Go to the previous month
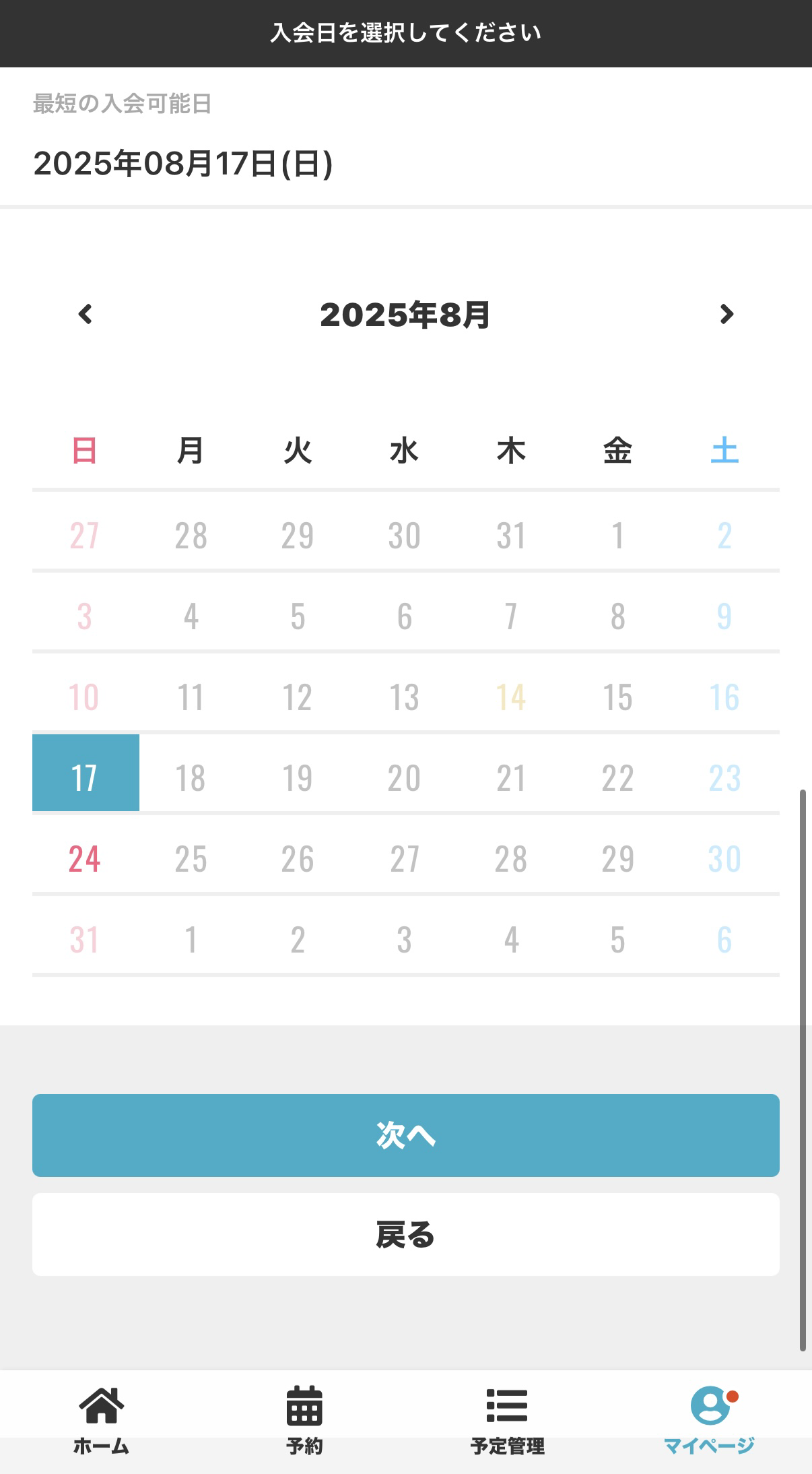 85,314
